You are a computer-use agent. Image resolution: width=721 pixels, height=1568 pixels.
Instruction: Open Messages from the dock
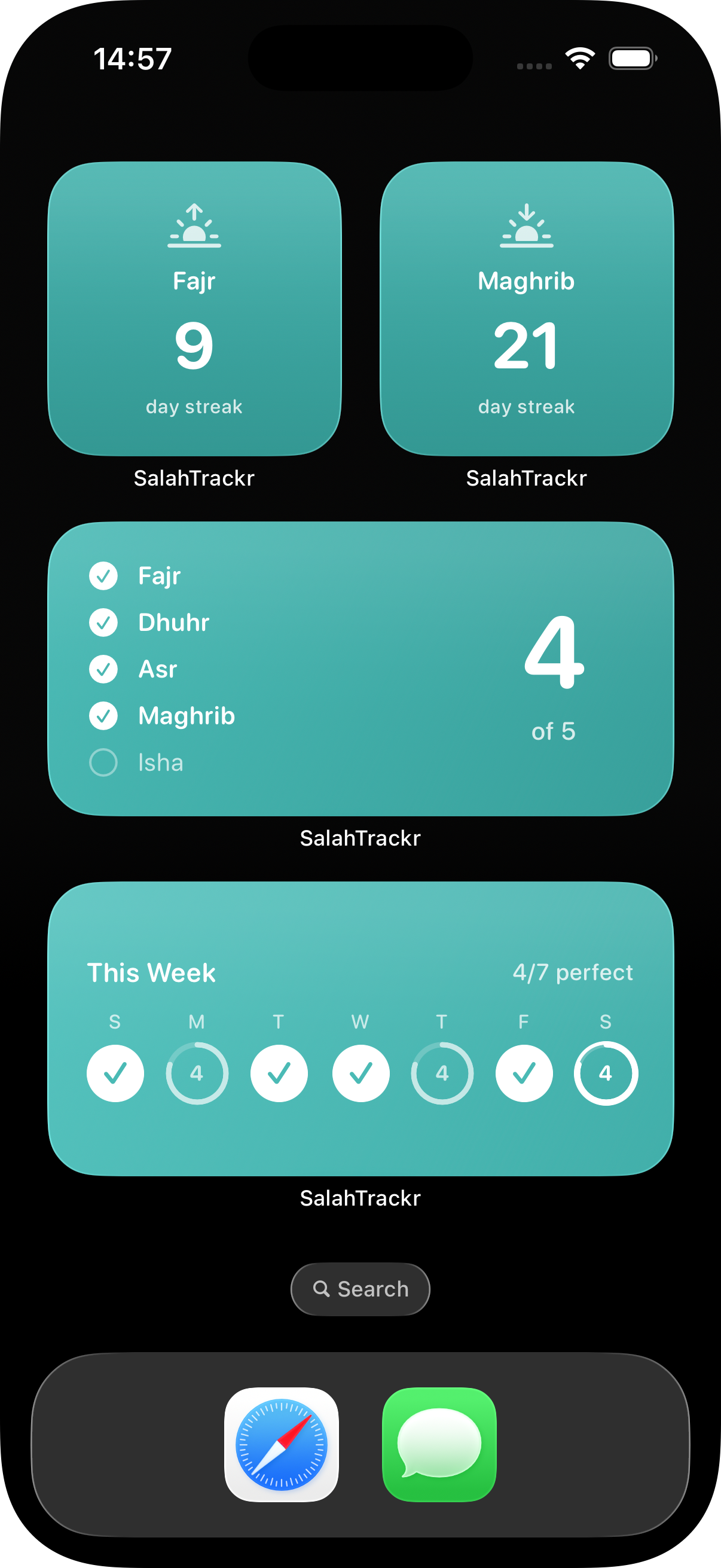point(440,1446)
